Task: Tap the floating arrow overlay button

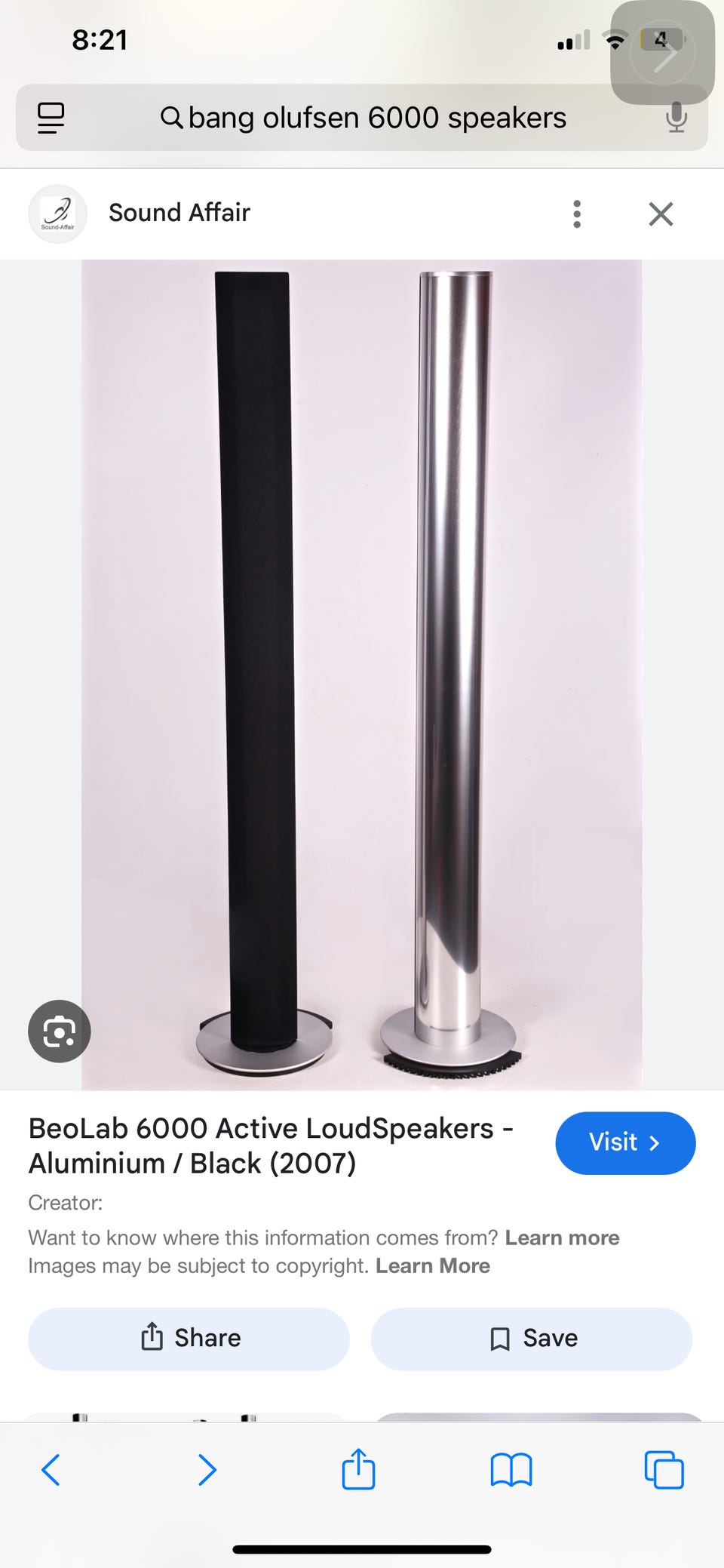Action: [662, 53]
